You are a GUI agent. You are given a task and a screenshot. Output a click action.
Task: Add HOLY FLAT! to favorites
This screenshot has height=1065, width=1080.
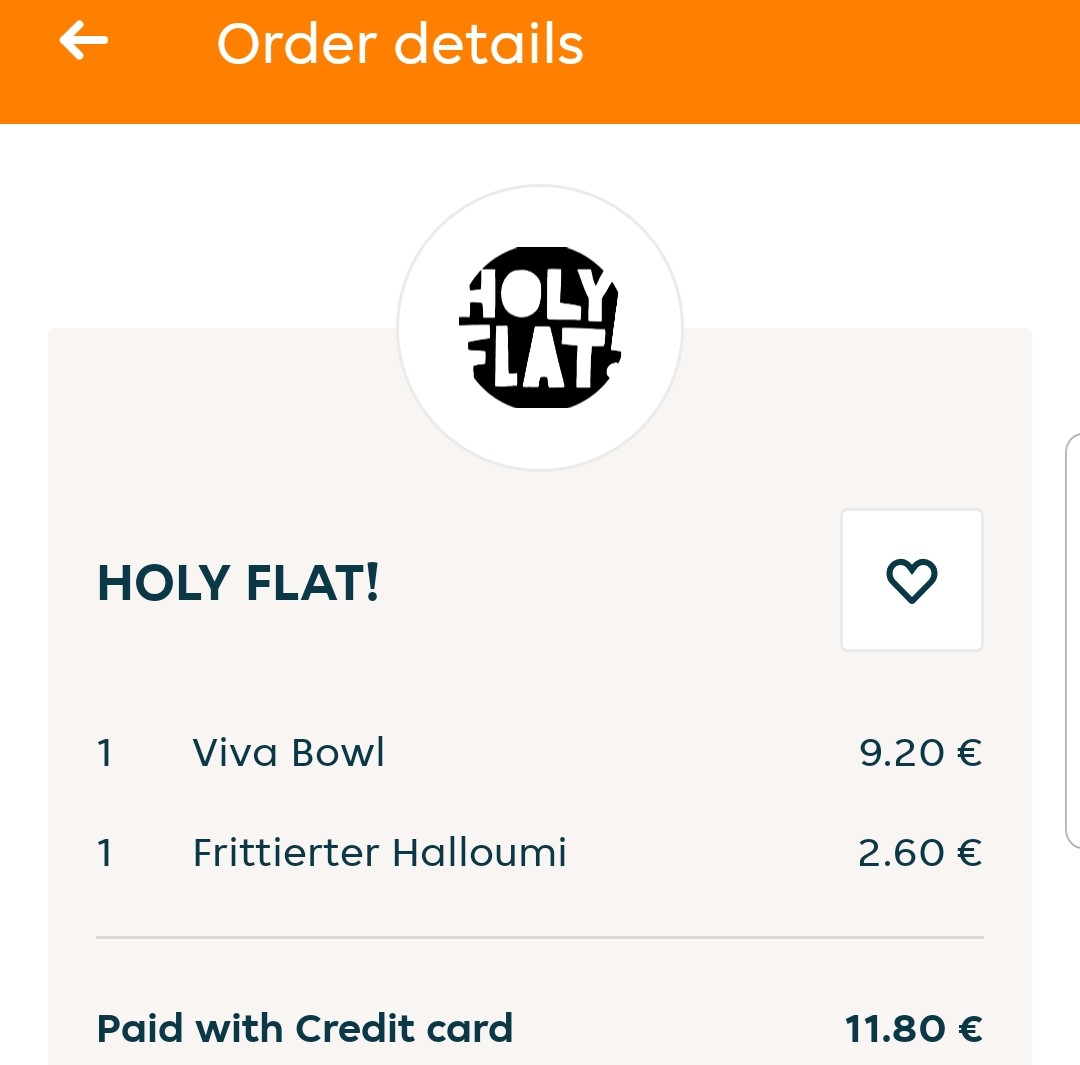tap(911, 580)
